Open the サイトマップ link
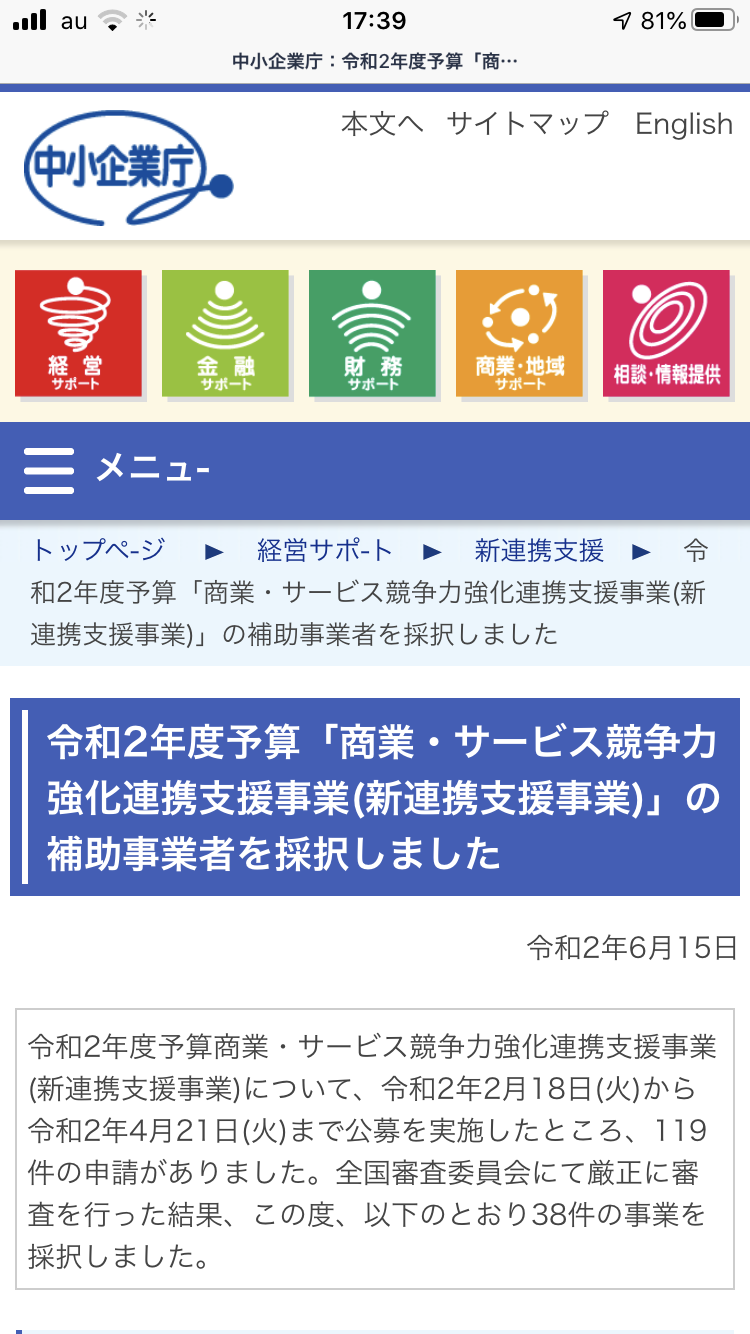The height and width of the screenshot is (1334, 750). tap(527, 124)
